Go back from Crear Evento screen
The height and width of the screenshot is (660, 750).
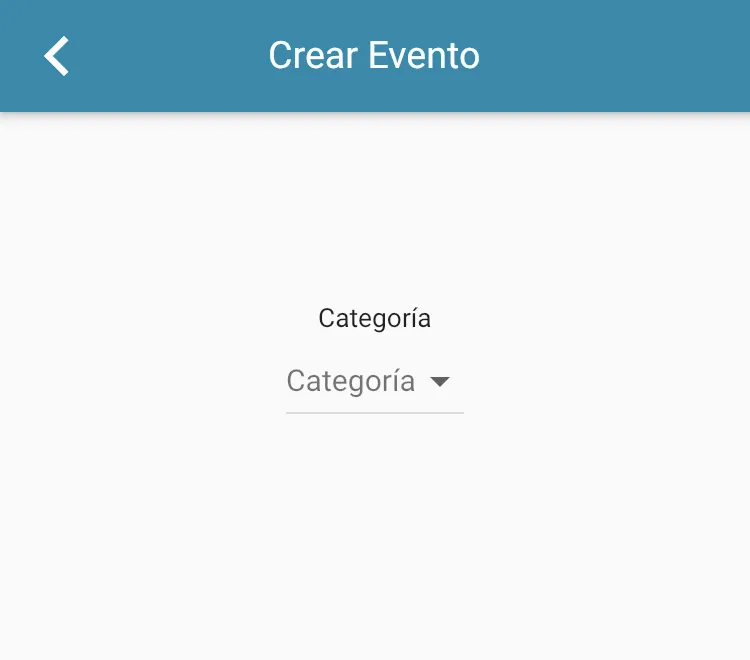(x=57, y=56)
